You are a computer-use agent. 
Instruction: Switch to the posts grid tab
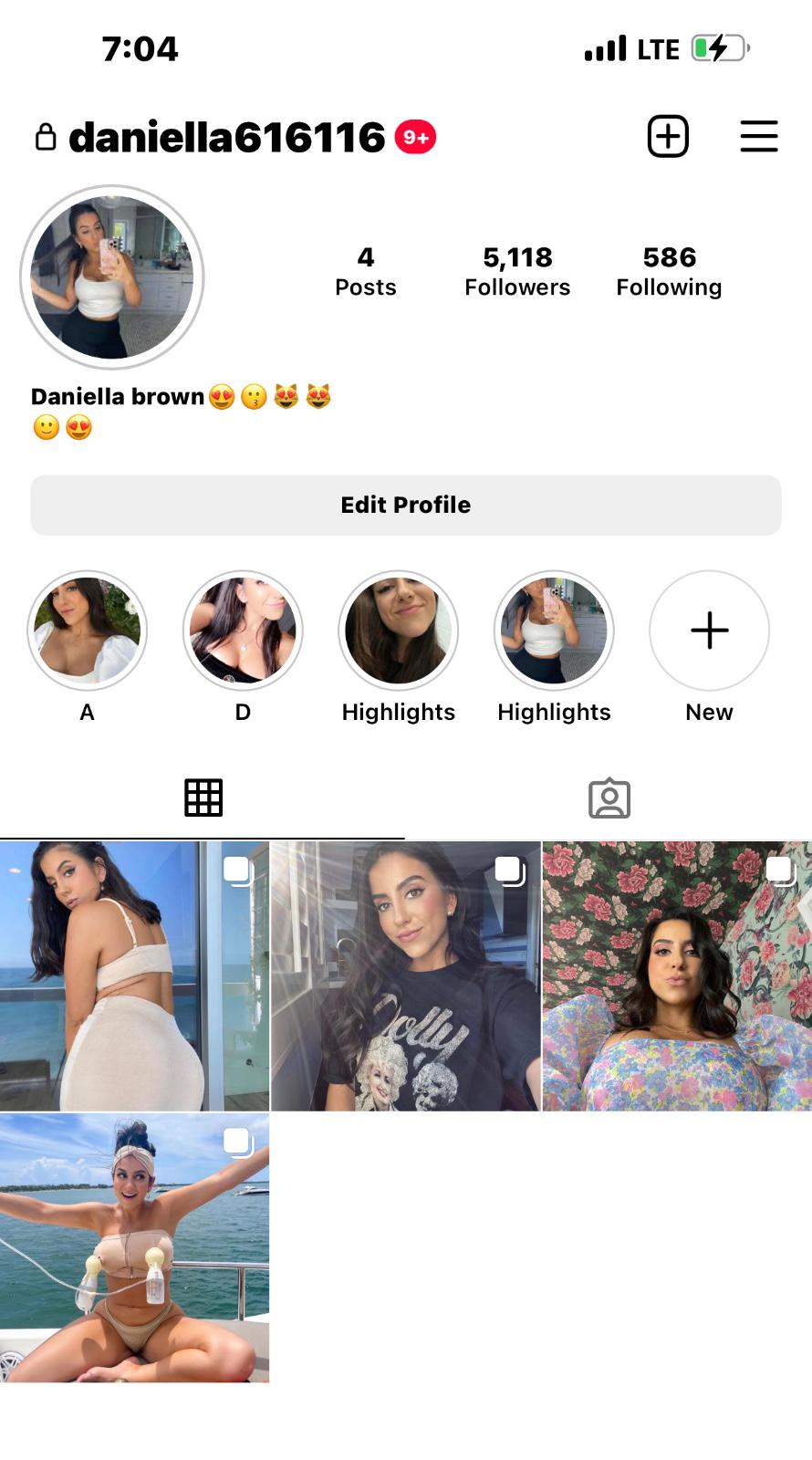click(203, 798)
